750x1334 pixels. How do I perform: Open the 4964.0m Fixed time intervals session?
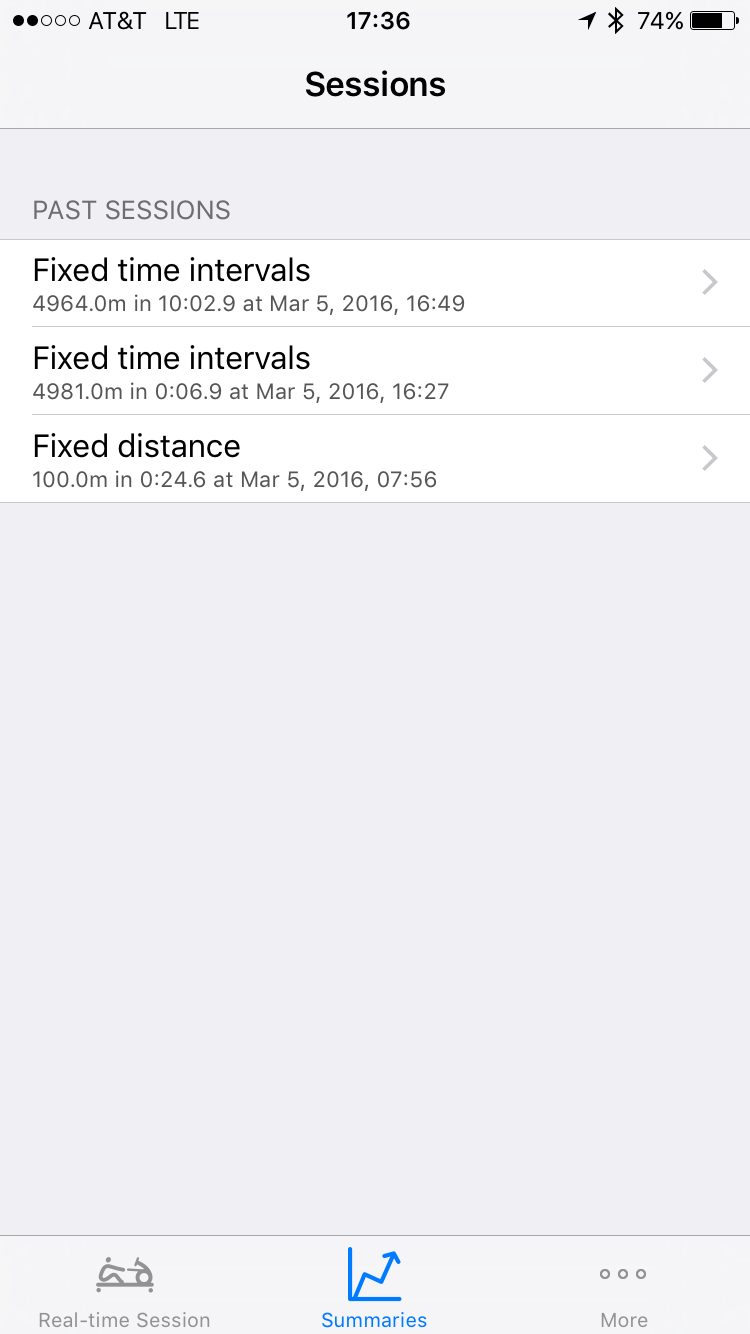tap(375, 284)
